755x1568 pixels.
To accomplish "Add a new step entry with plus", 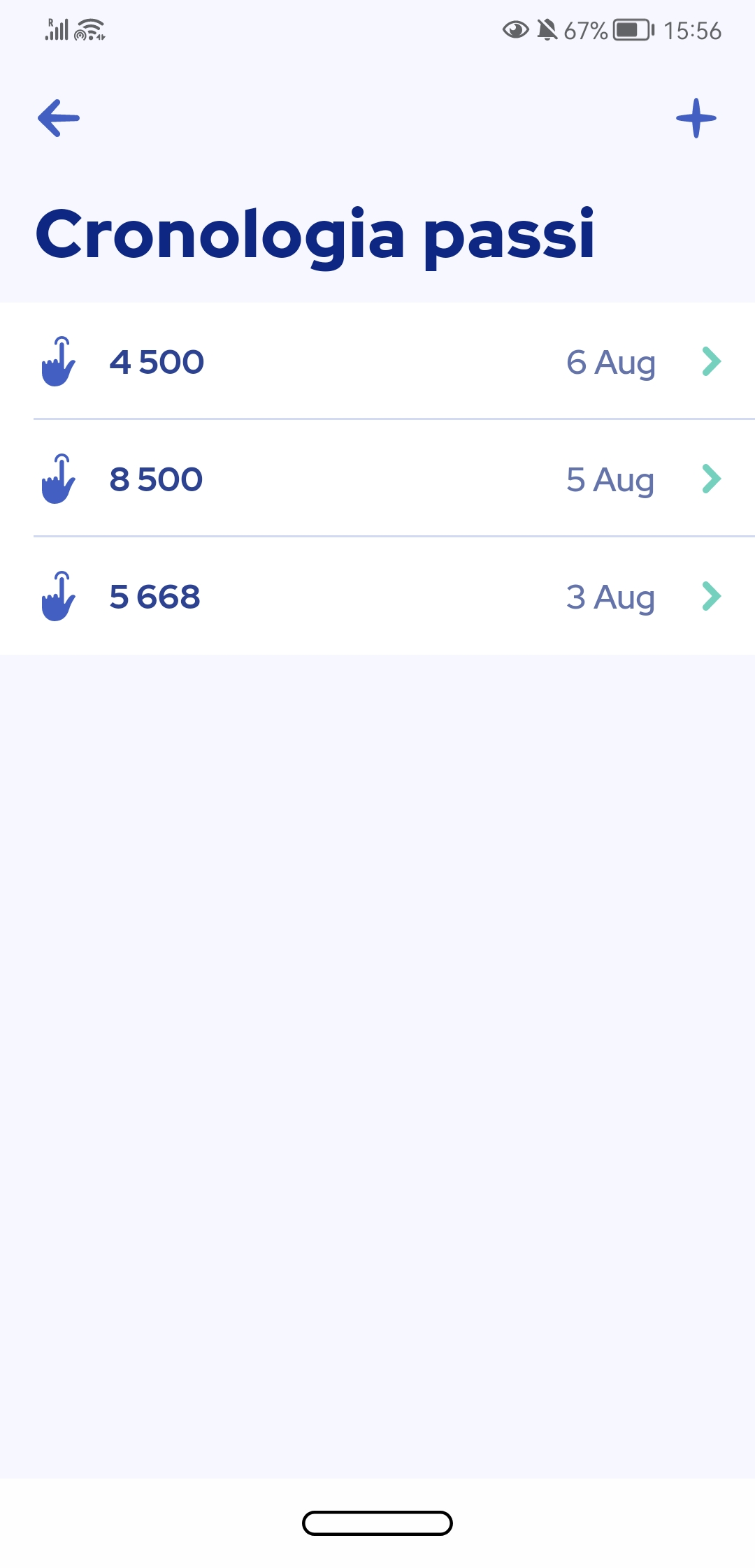I will (696, 118).
